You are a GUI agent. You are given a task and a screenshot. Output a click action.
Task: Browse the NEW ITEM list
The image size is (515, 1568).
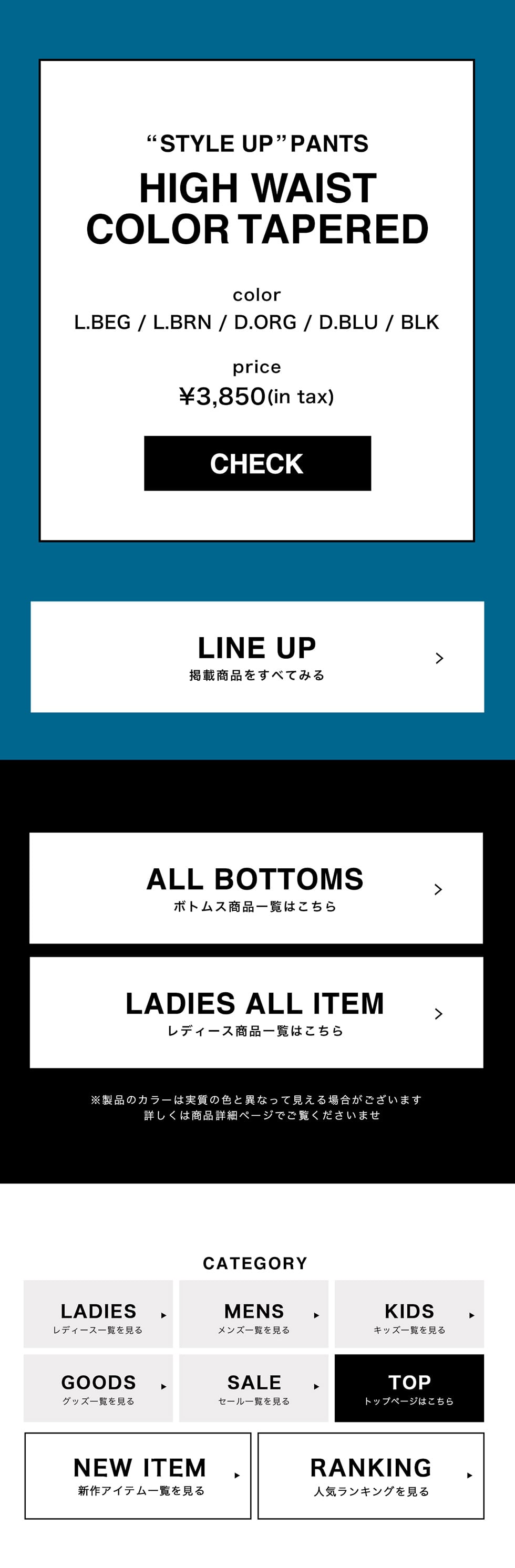[x=138, y=1476]
